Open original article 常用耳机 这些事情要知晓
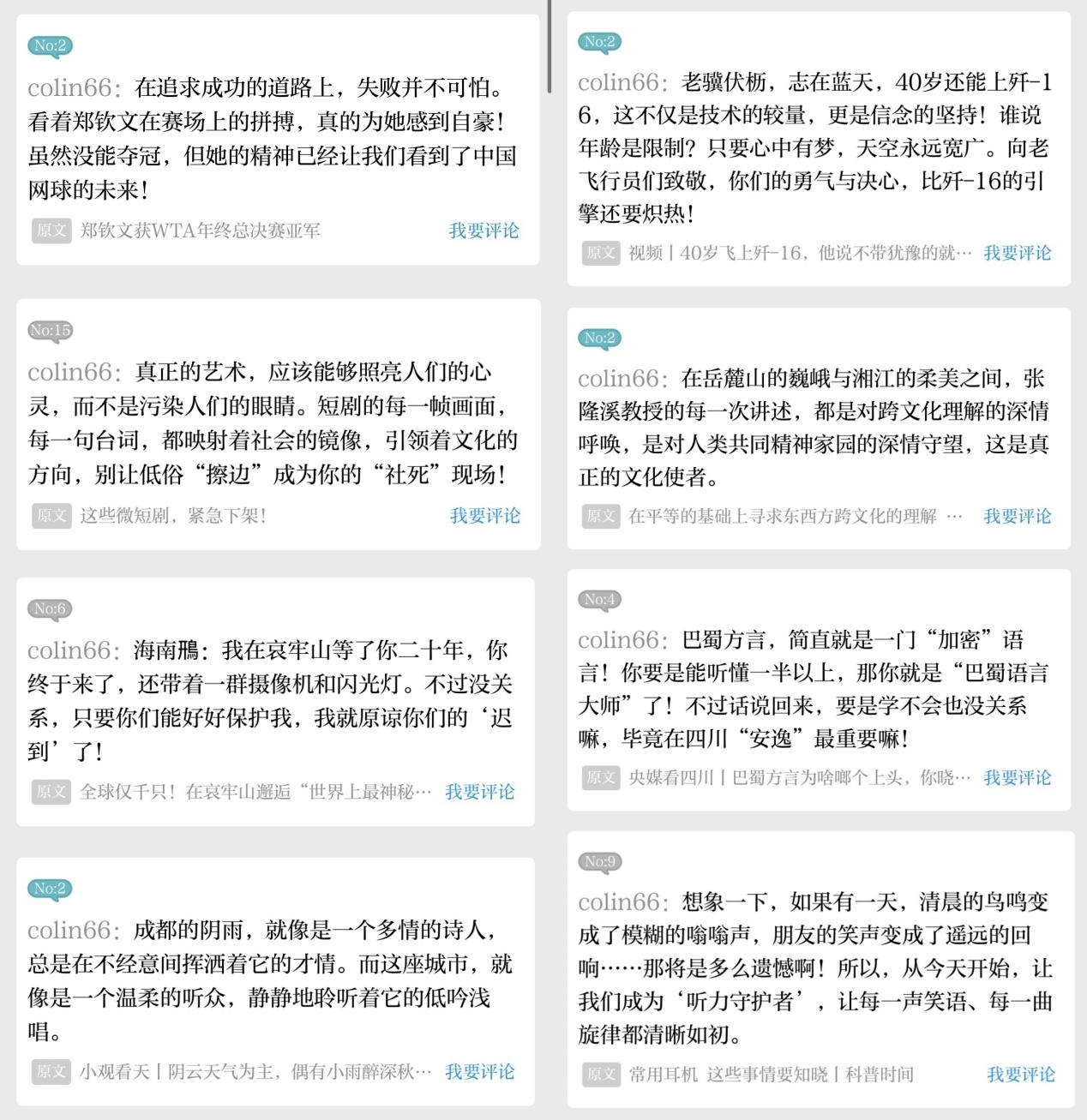 pyautogui.click(x=770, y=1075)
